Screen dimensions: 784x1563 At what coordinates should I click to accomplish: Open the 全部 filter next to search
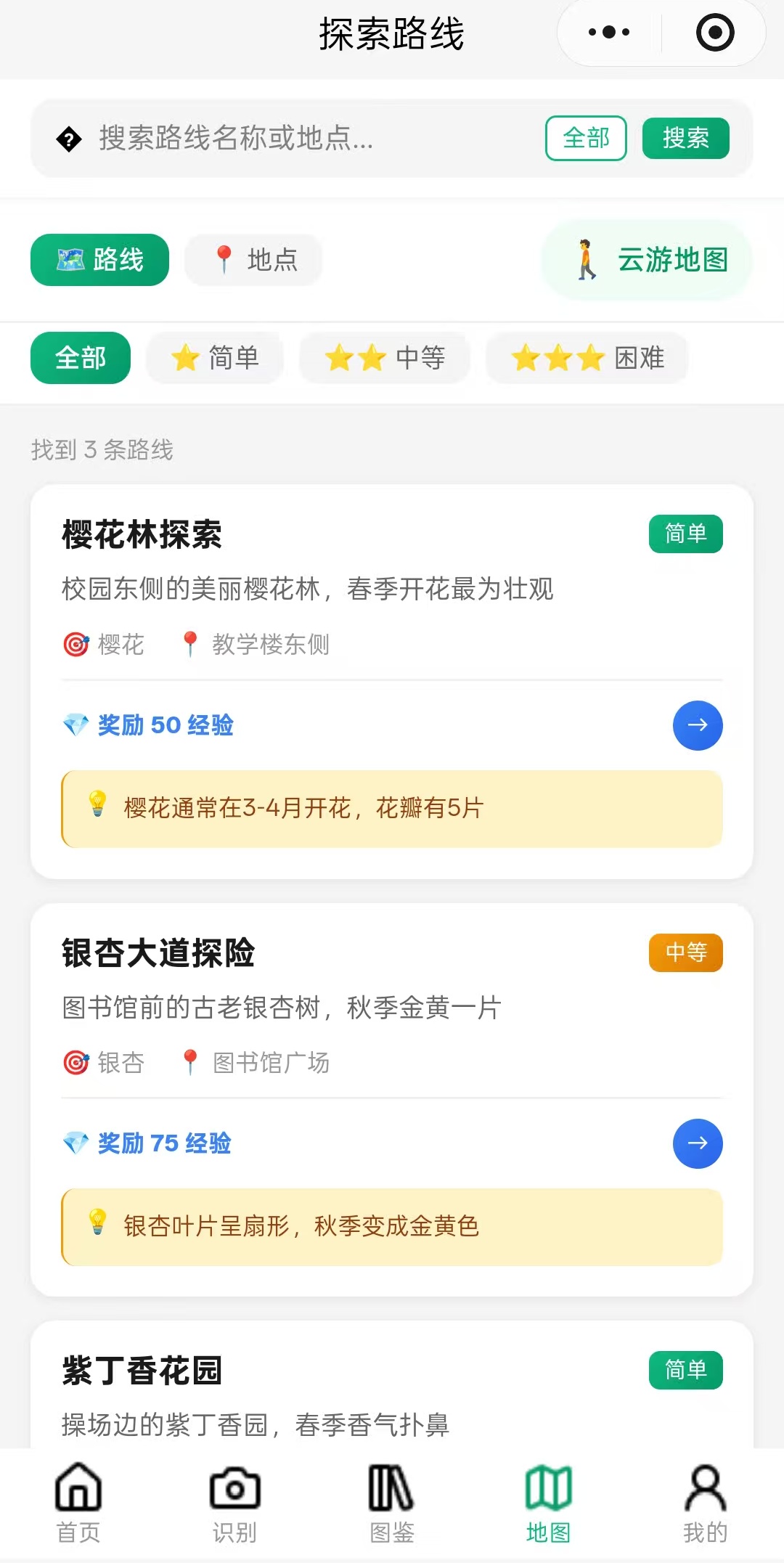coord(586,138)
